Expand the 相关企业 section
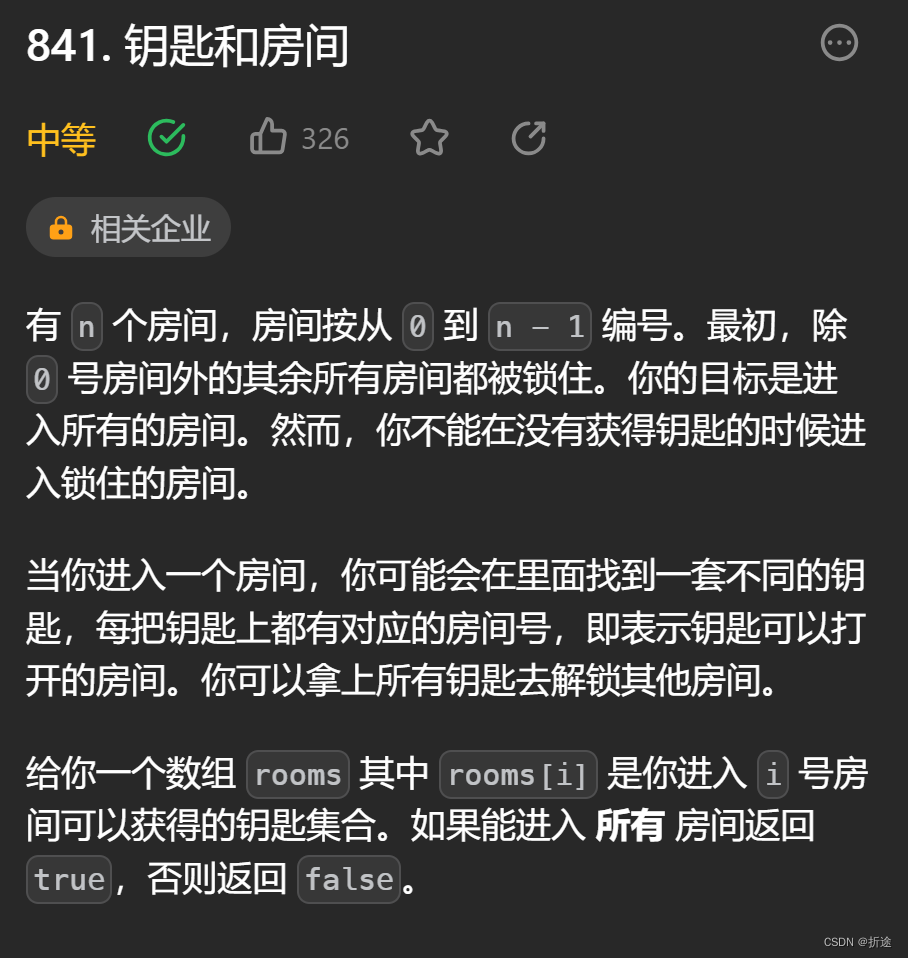Screen dimensions: 908x958 pos(128,227)
